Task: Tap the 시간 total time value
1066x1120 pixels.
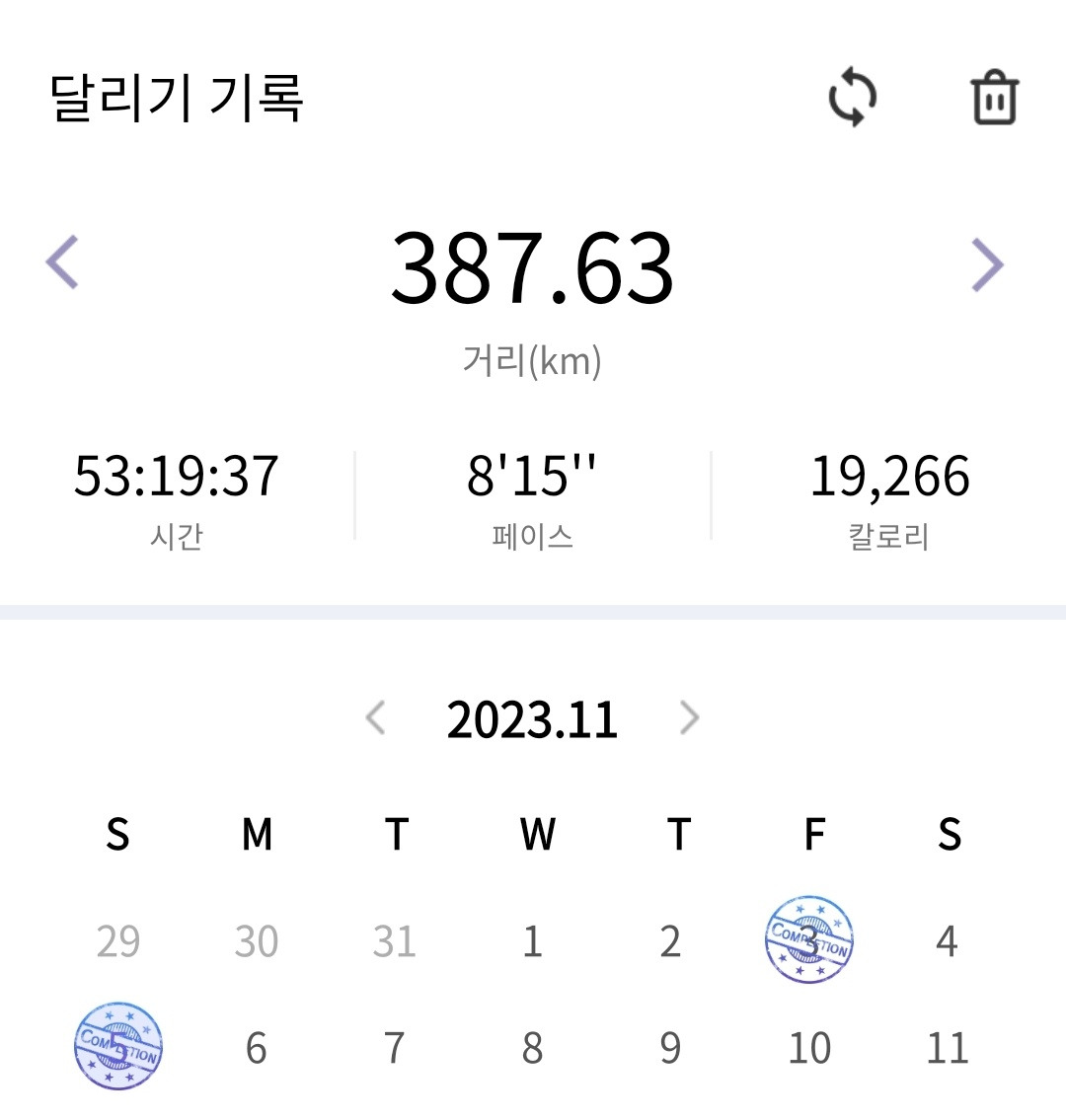Action: (178, 478)
